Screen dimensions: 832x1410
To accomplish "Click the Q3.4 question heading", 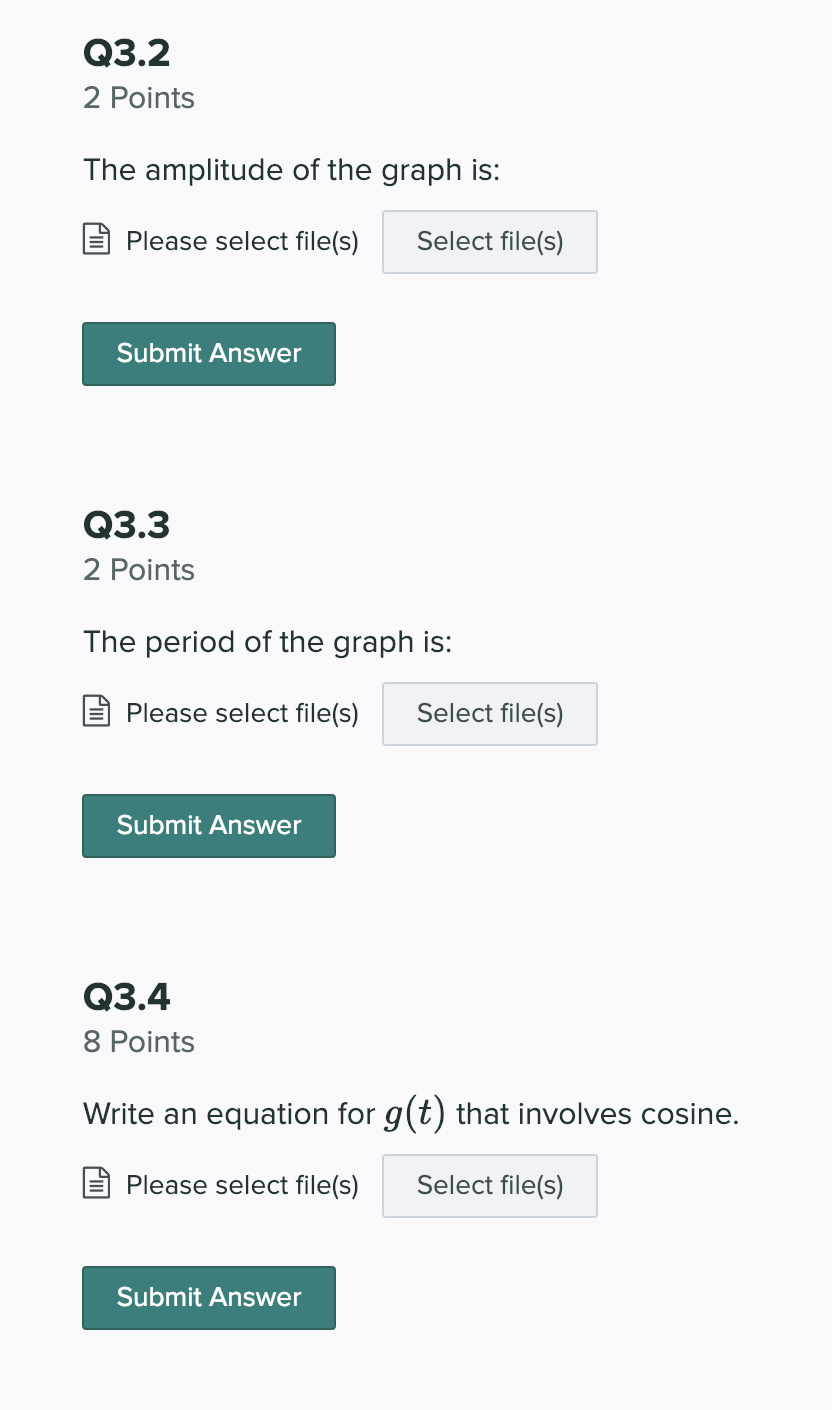I will pos(127,996).
